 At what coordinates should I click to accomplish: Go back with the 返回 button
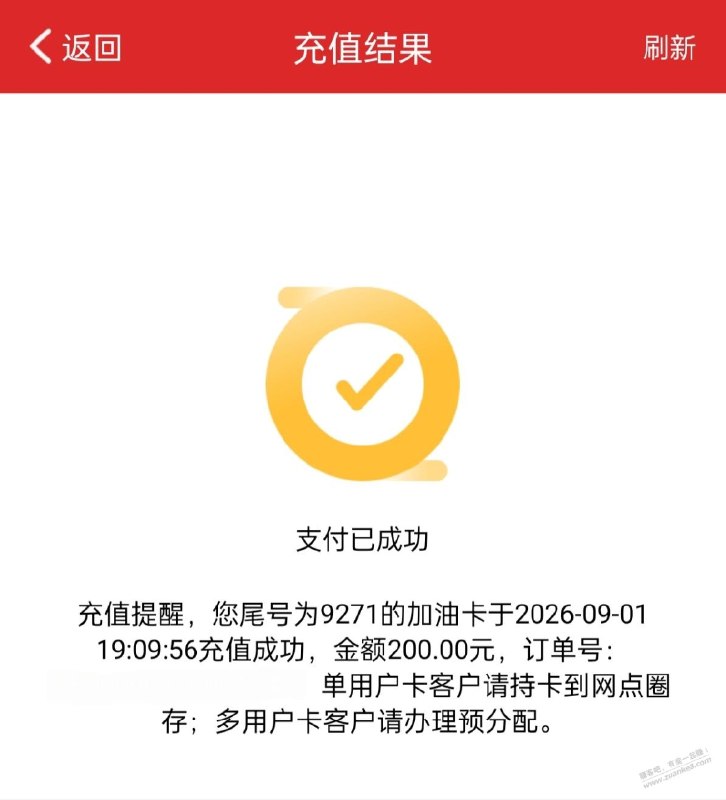click(x=76, y=47)
